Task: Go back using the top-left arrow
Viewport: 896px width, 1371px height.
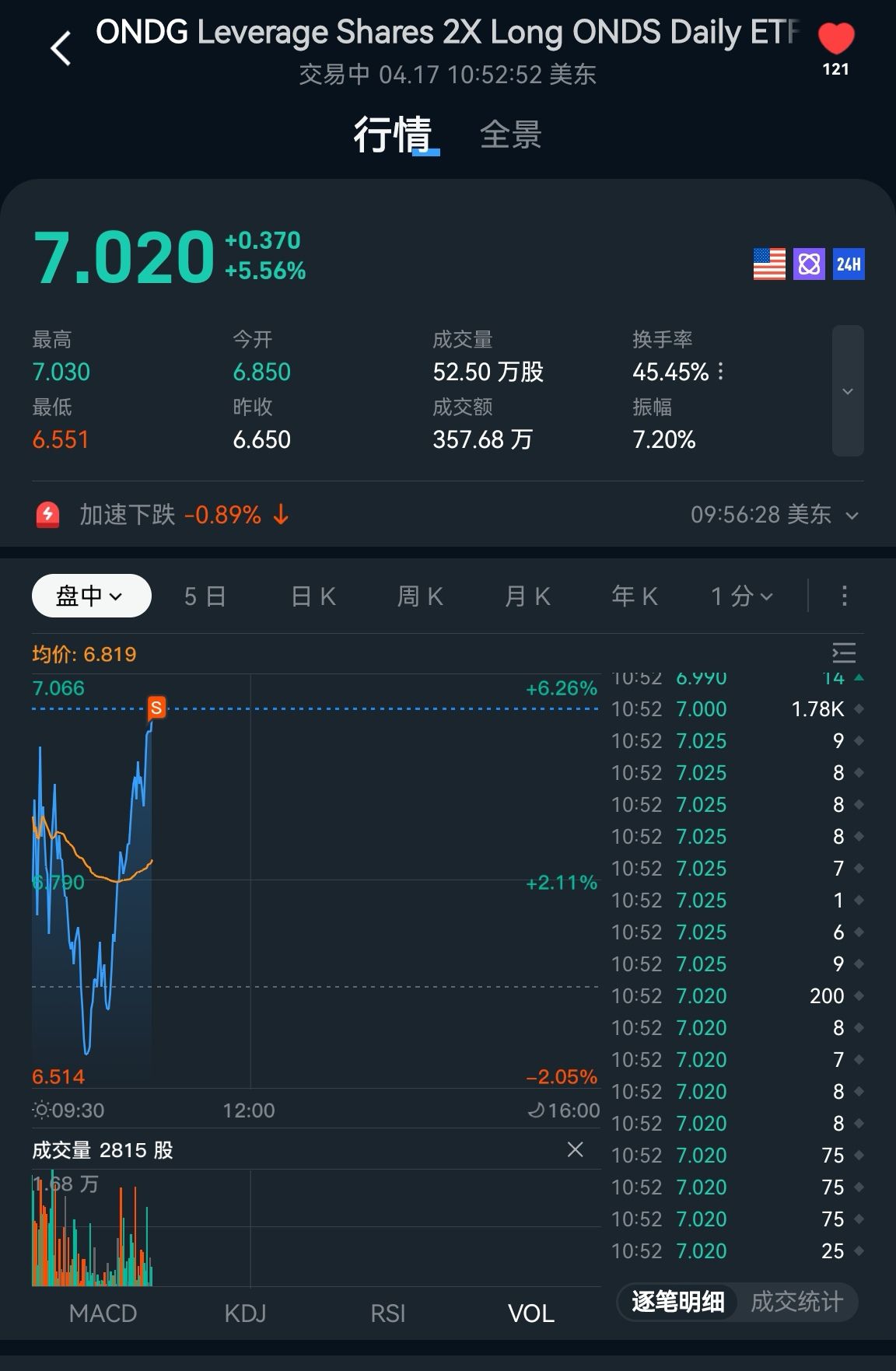Action: (61, 48)
